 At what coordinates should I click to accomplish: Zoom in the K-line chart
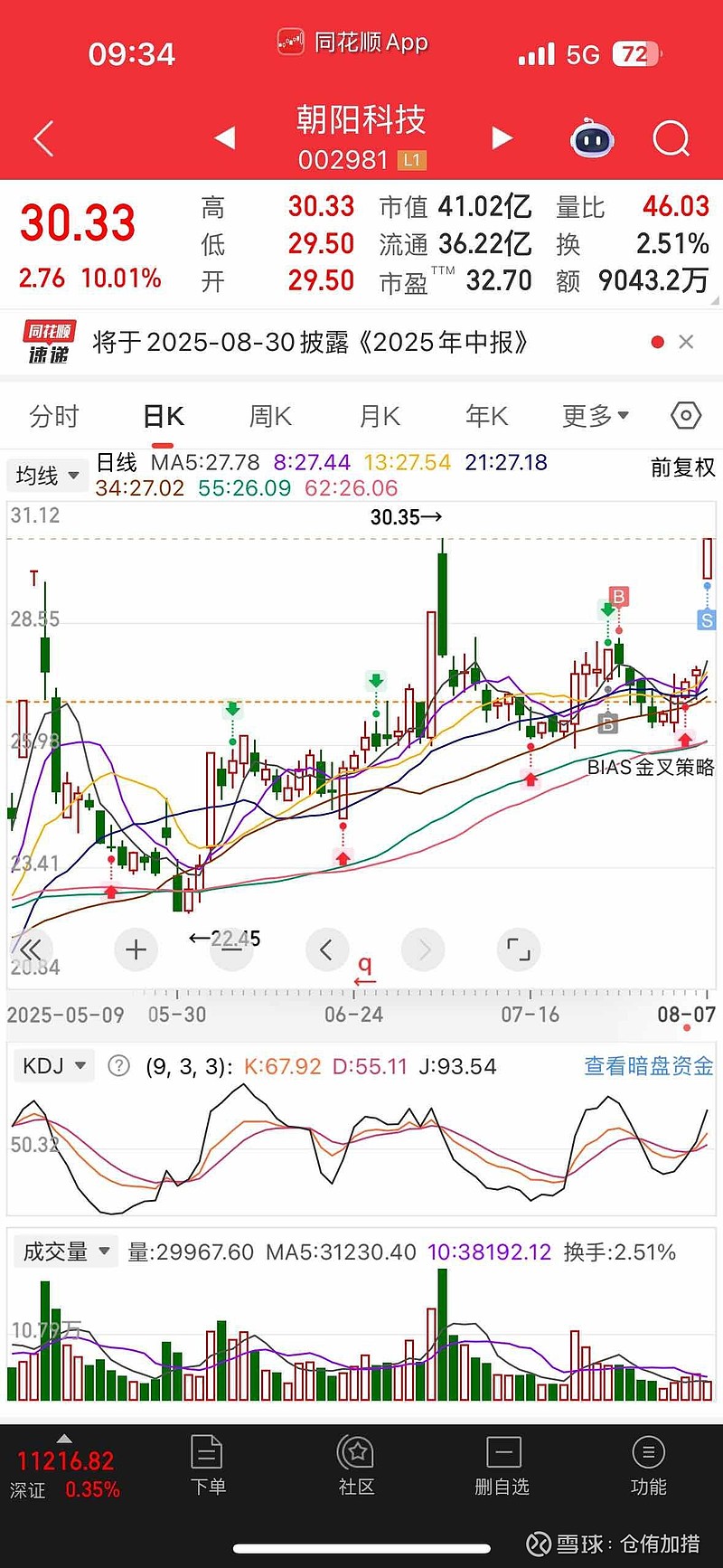tap(136, 949)
